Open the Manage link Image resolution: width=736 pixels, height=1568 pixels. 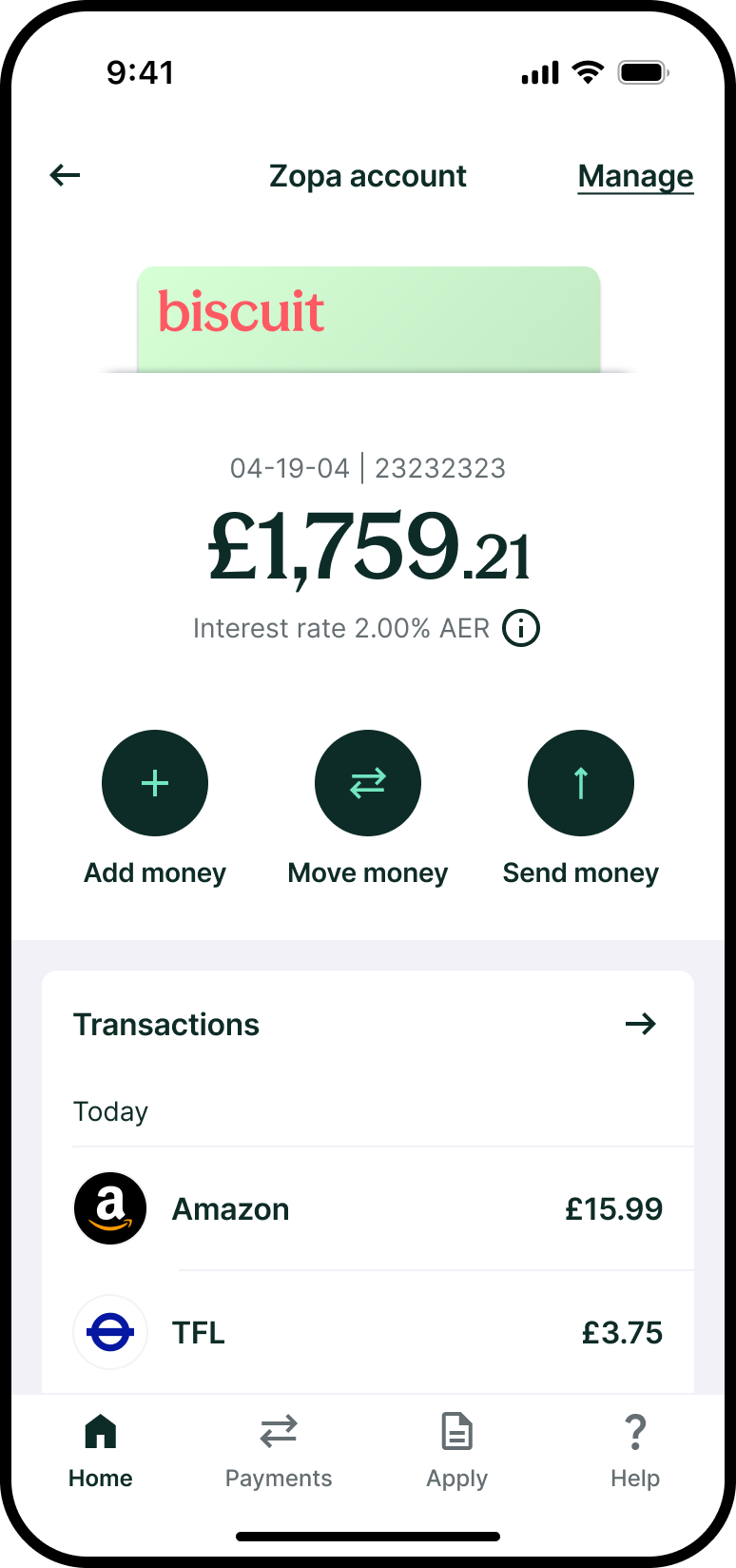[x=635, y=176]
